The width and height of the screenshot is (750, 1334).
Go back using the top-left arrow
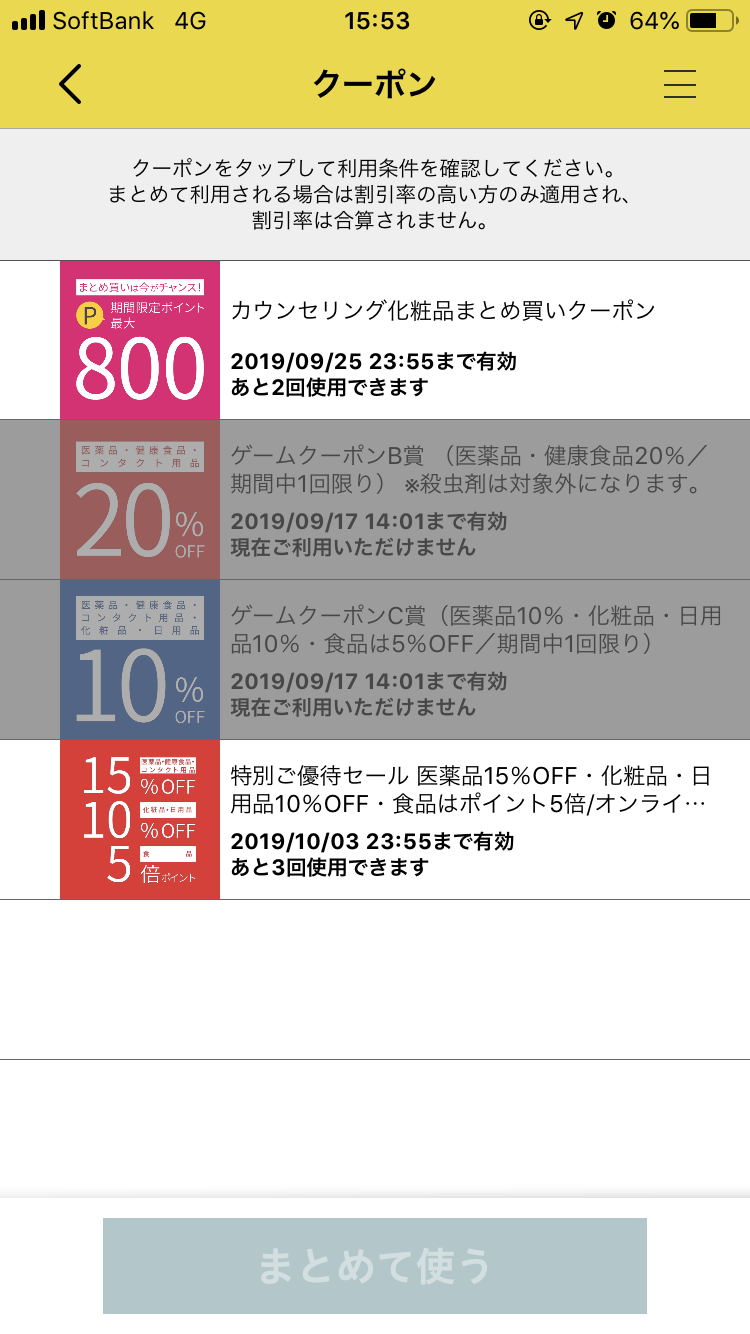pyautogui.click(x=70, y=85)
